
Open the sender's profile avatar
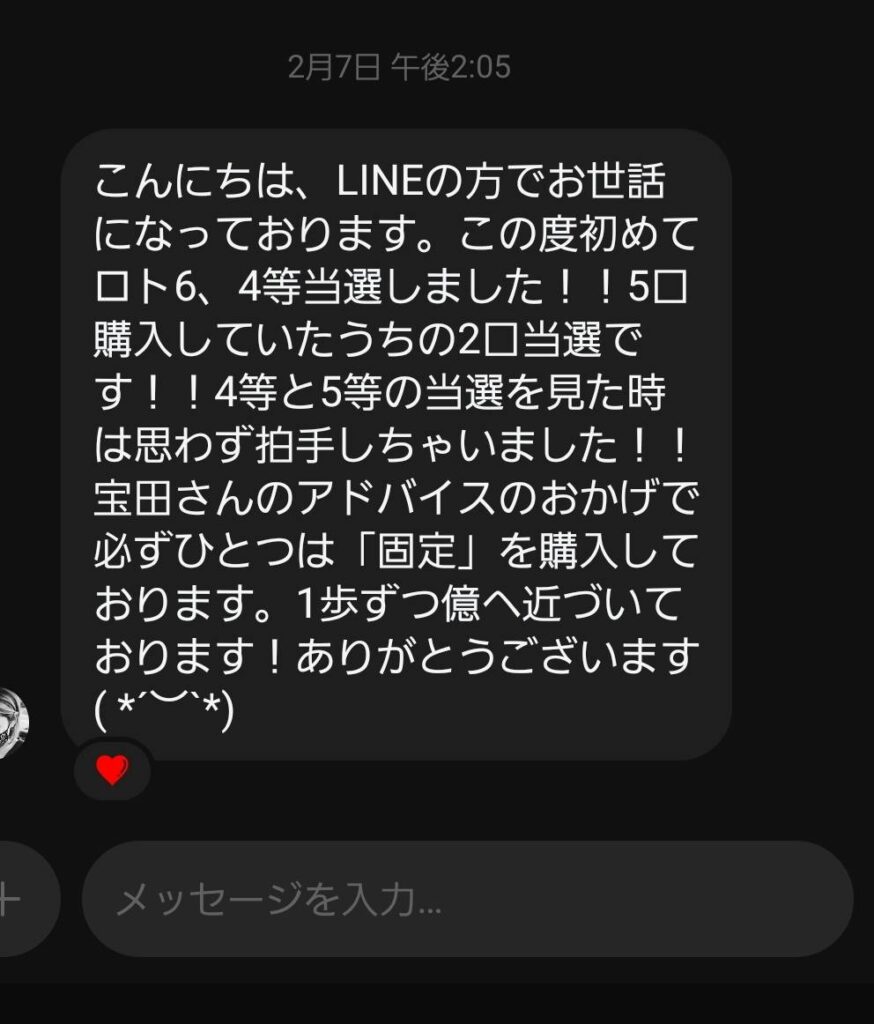pos(10,723)
